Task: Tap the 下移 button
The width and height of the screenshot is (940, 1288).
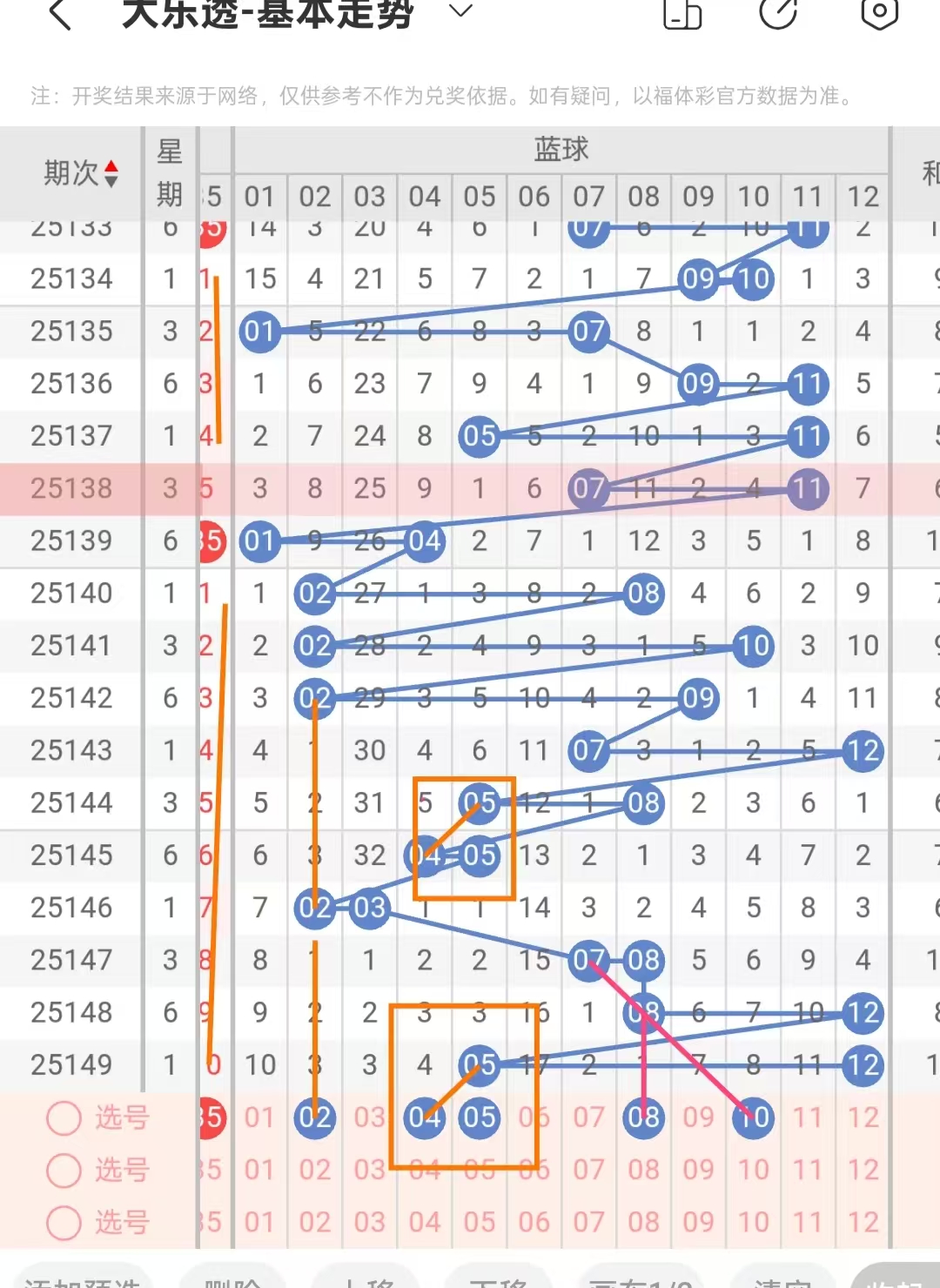Action: point(499,1278)
